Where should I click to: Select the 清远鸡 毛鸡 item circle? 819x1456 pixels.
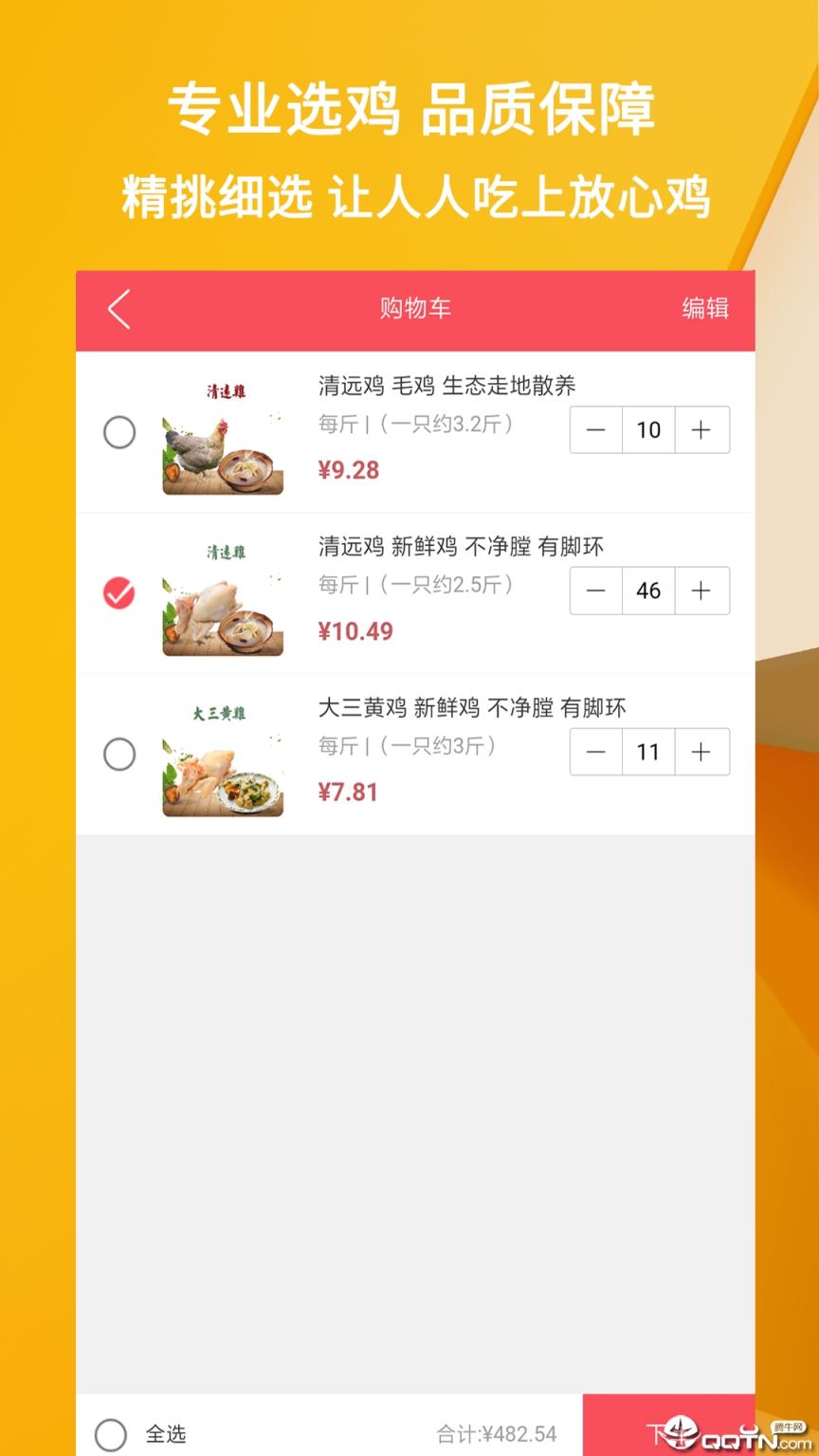point(118,432)
